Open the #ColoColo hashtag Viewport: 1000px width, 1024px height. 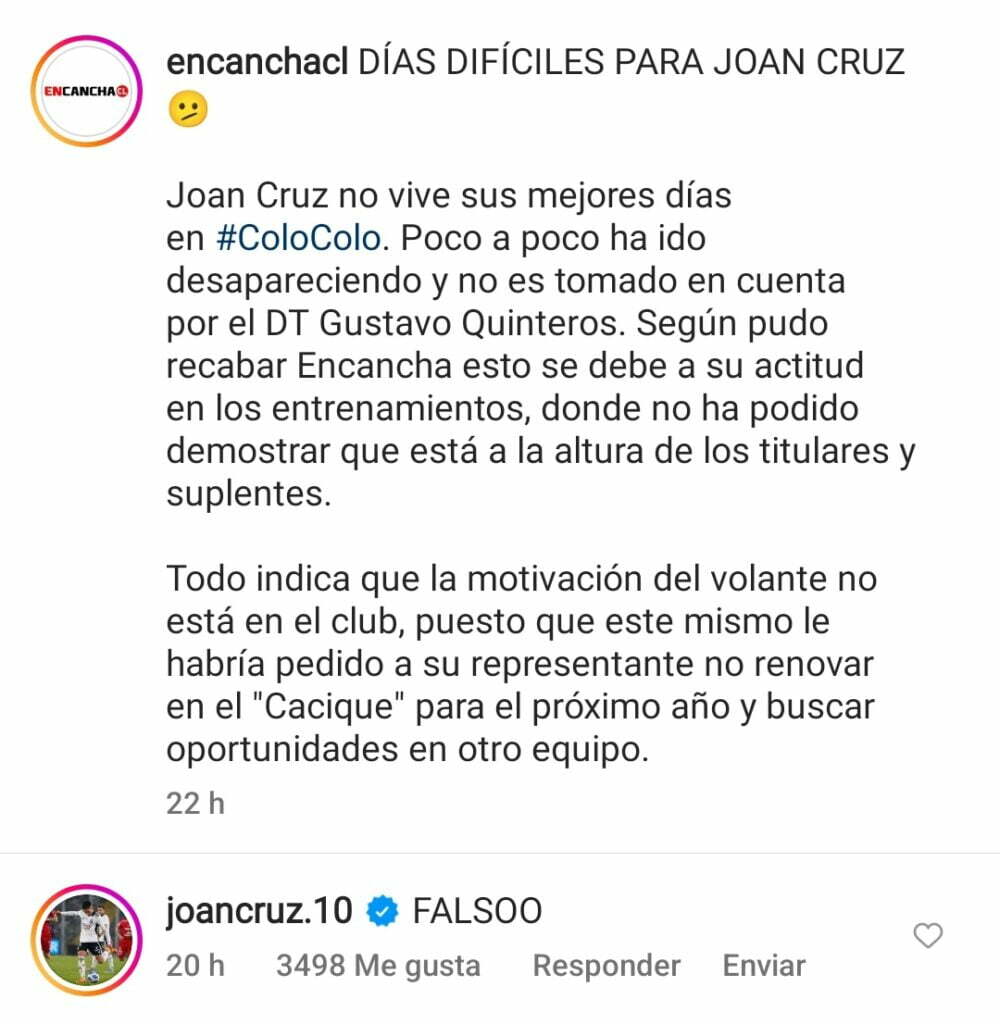click(298, 240)
